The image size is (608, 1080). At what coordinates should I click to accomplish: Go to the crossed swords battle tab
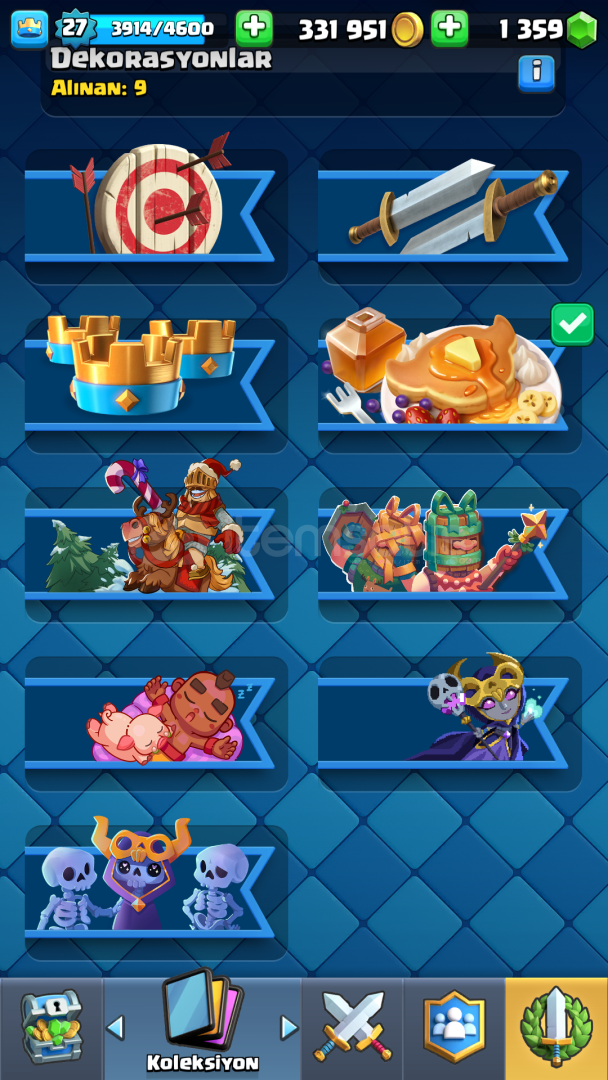353,1028
